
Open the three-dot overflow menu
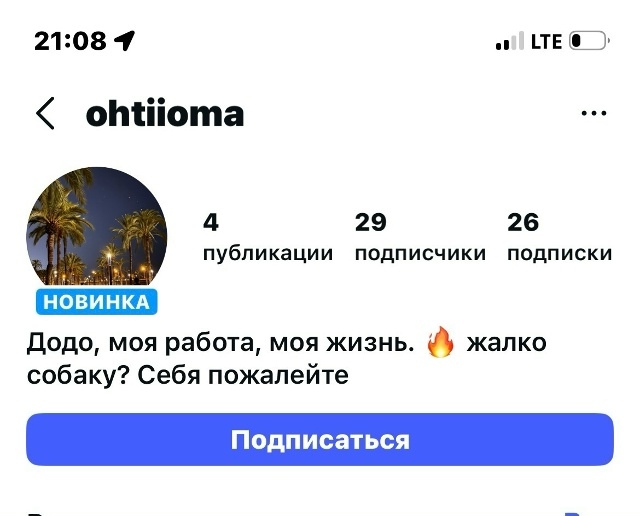(x=594, y=114)
